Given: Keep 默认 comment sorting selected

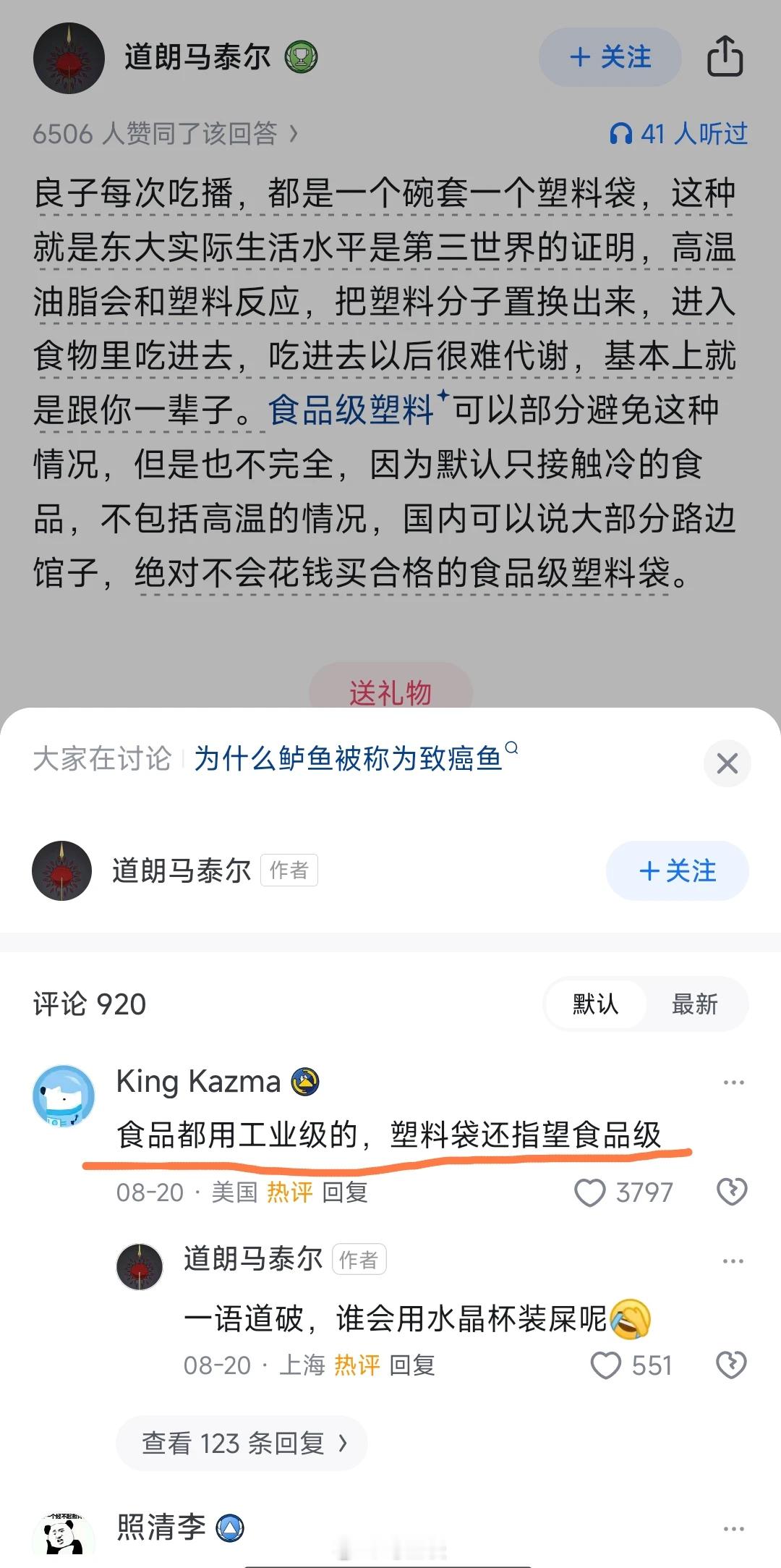Looking at the screenshot, I should (x=593, y=1004).
